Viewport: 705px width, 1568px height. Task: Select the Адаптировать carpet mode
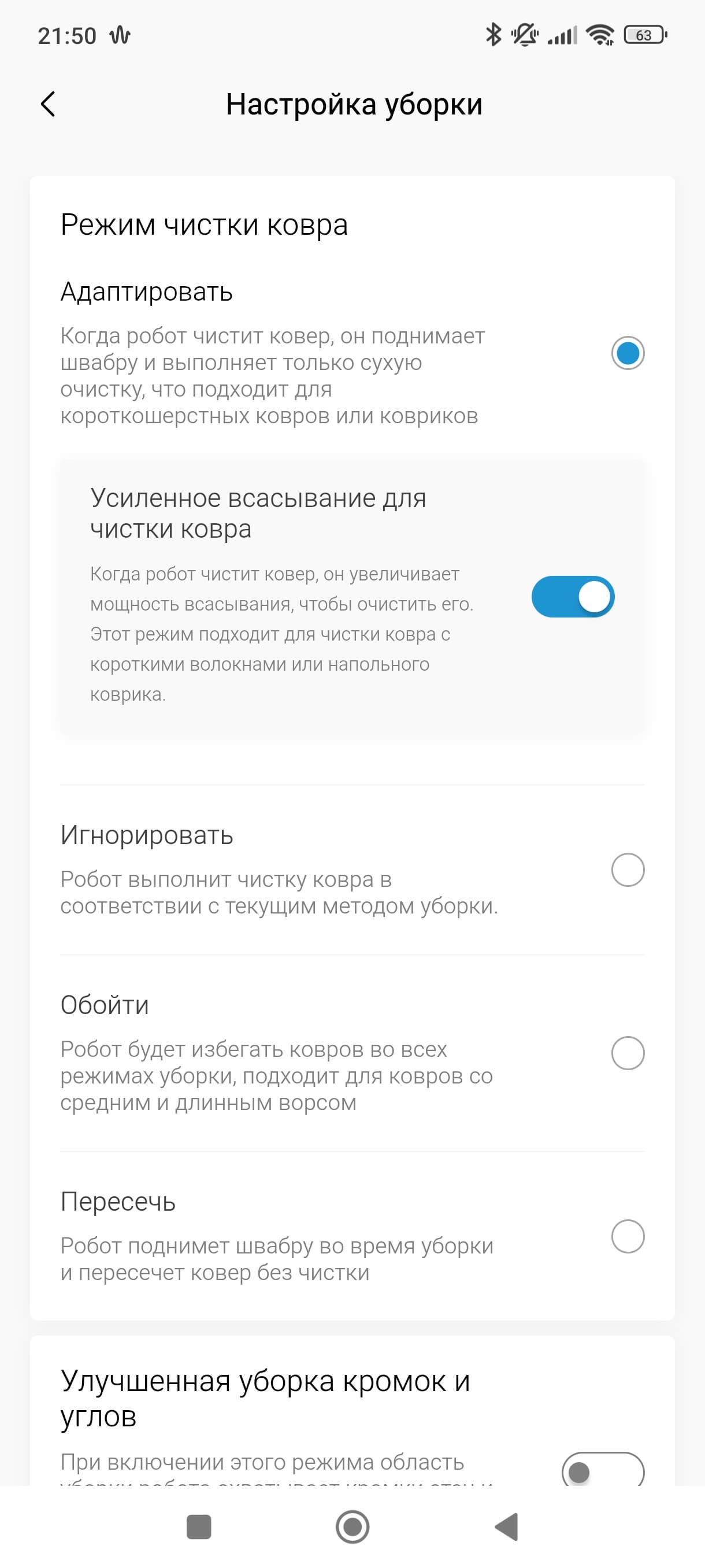pos(627,353)
